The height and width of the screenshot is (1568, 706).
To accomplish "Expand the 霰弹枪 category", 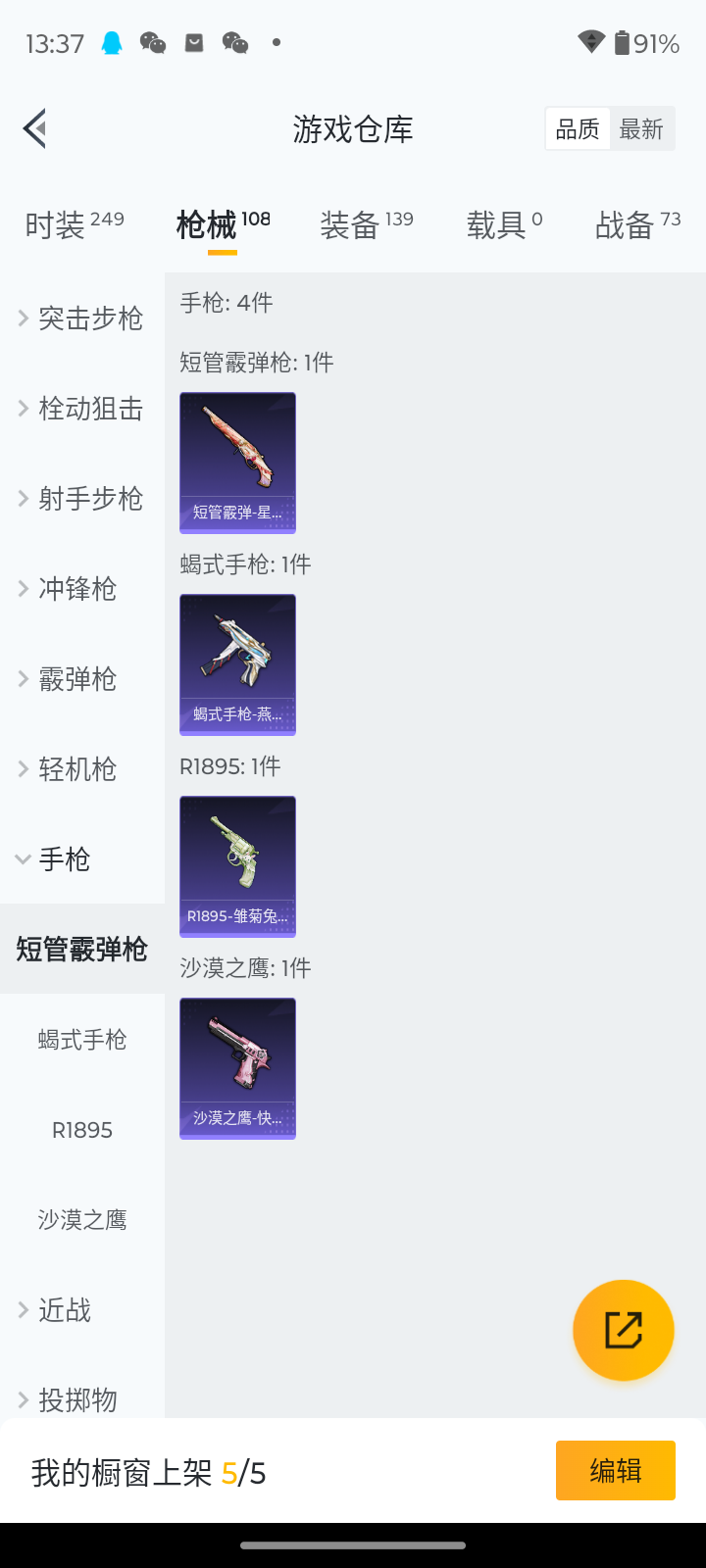I will 82,679.
